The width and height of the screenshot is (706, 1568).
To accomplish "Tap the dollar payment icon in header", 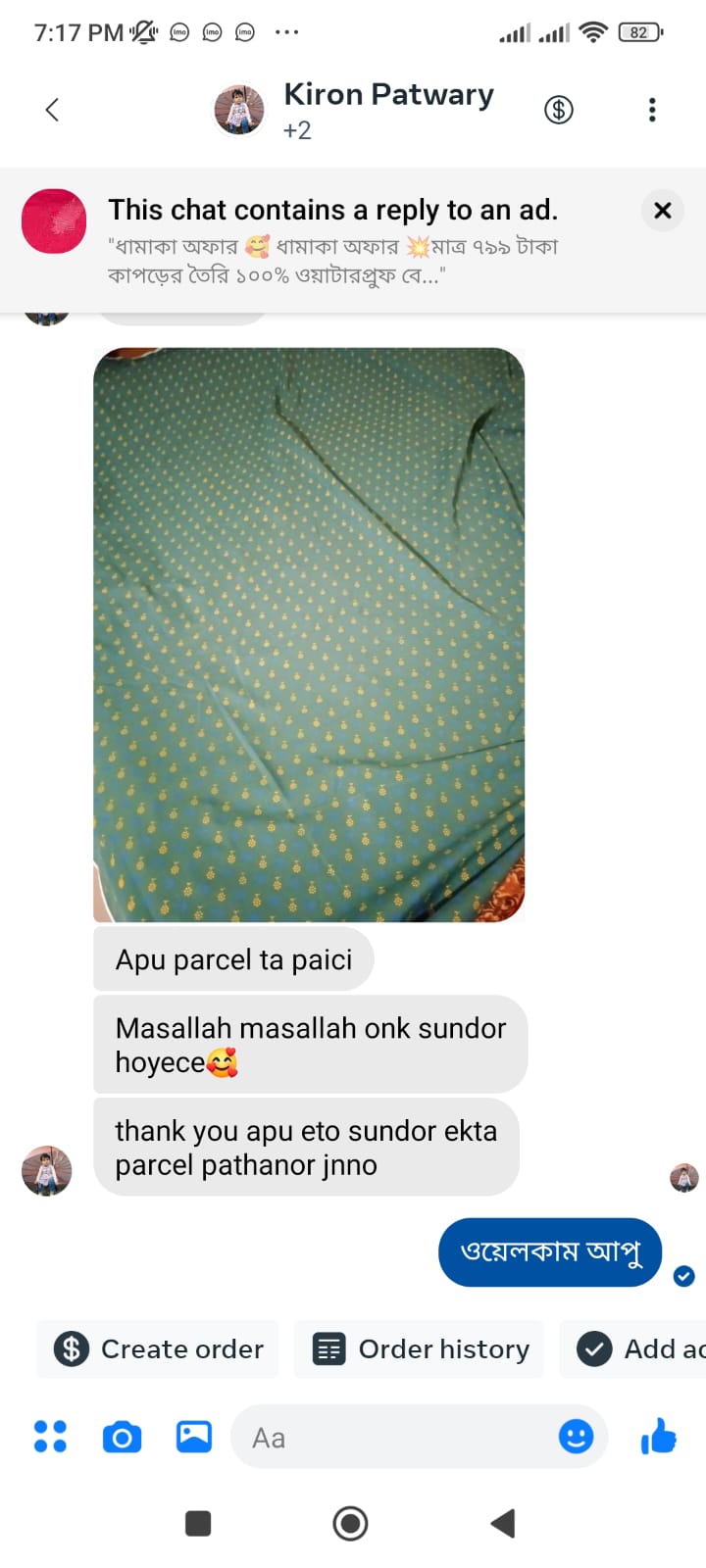I will 559,110.
